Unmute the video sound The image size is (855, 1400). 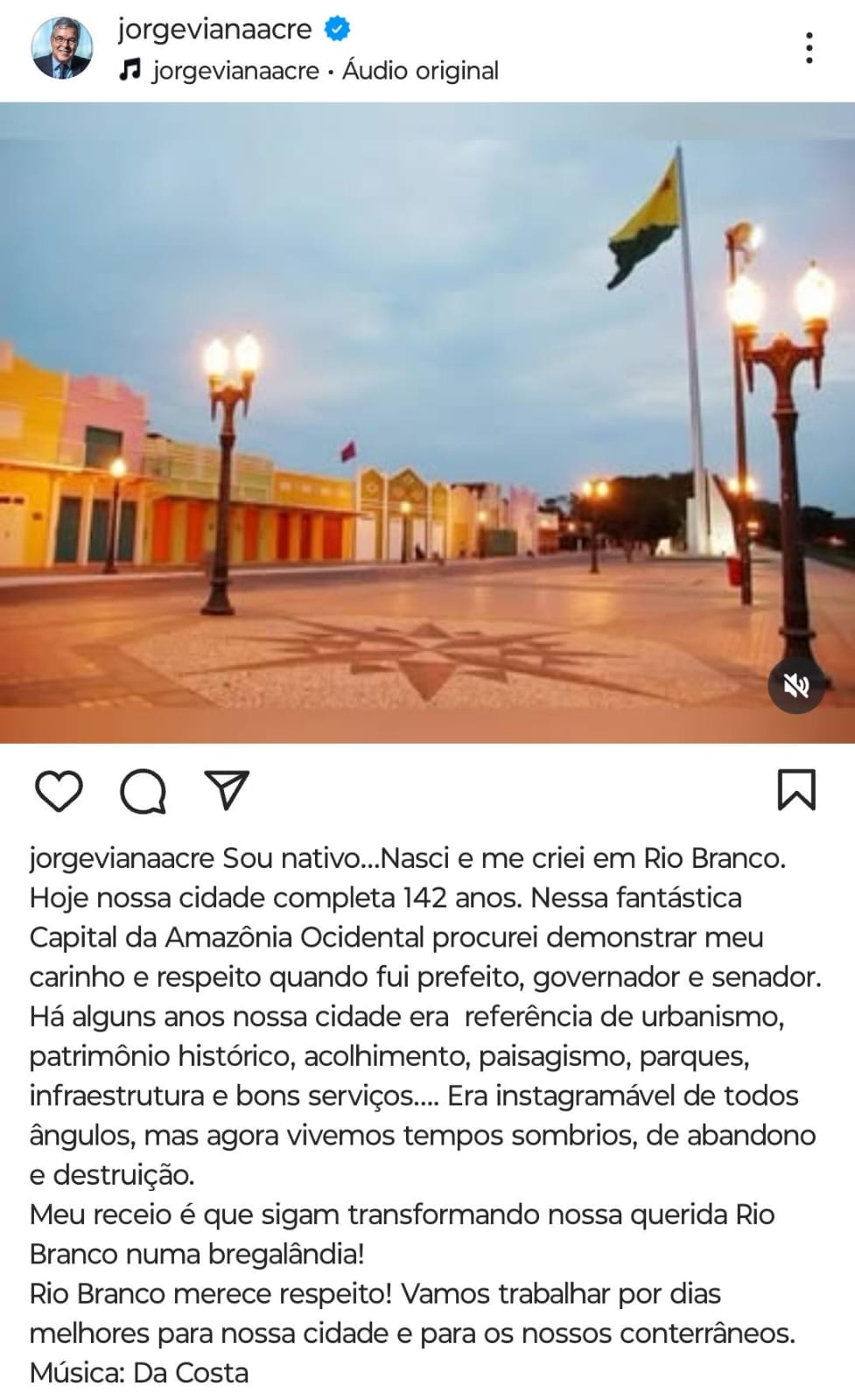pos(796,686)
